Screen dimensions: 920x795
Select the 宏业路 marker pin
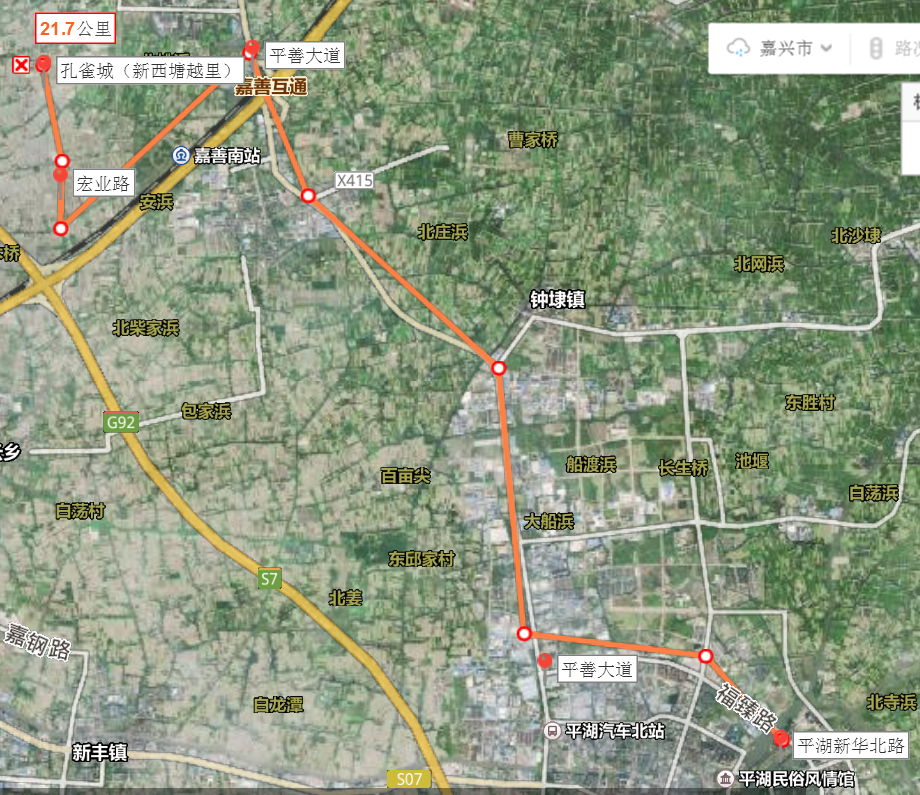tap(60, 176)
